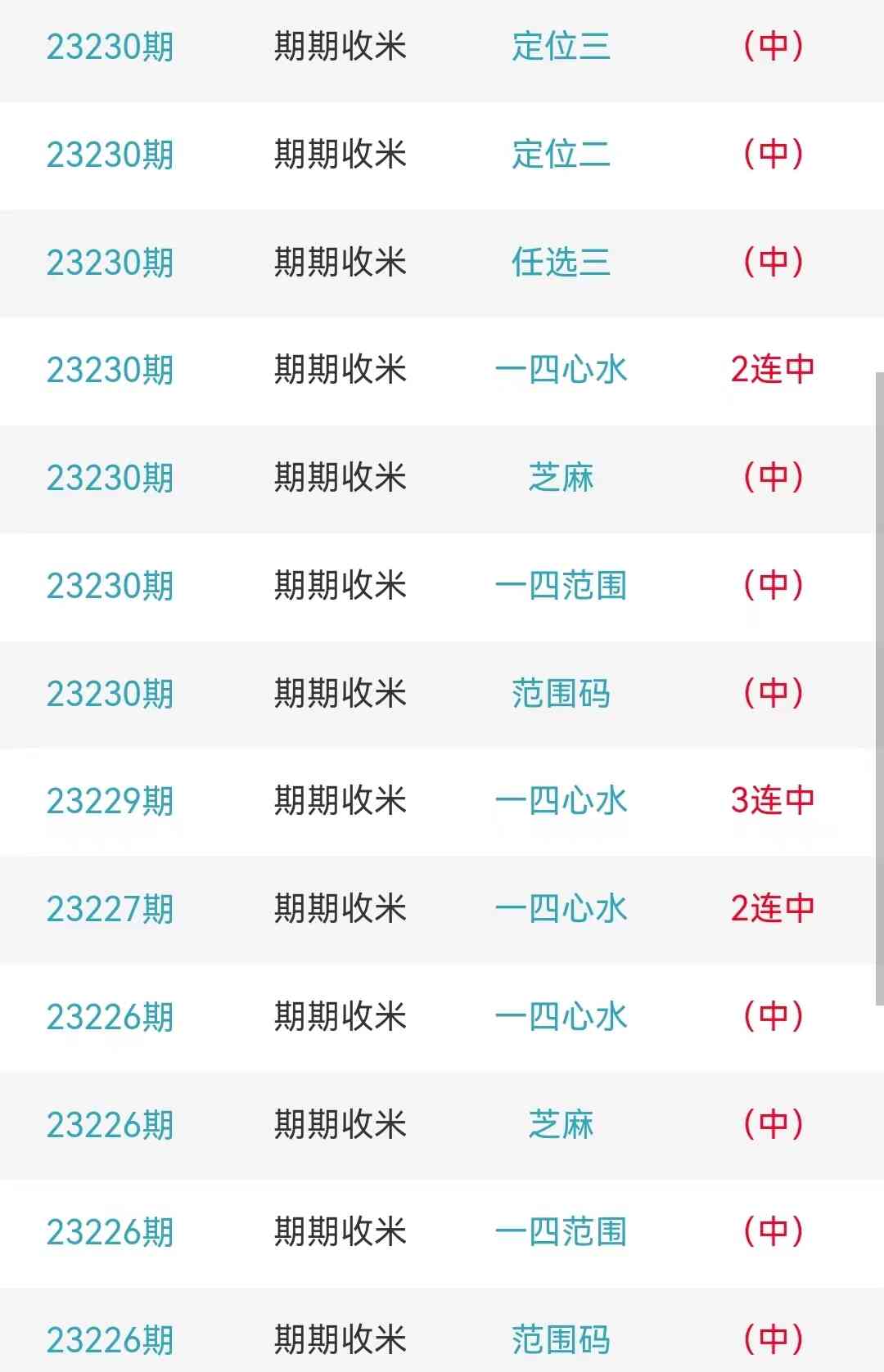Open the 23227期 一四心水 row
884x1372 pixels.
[561, 909]
